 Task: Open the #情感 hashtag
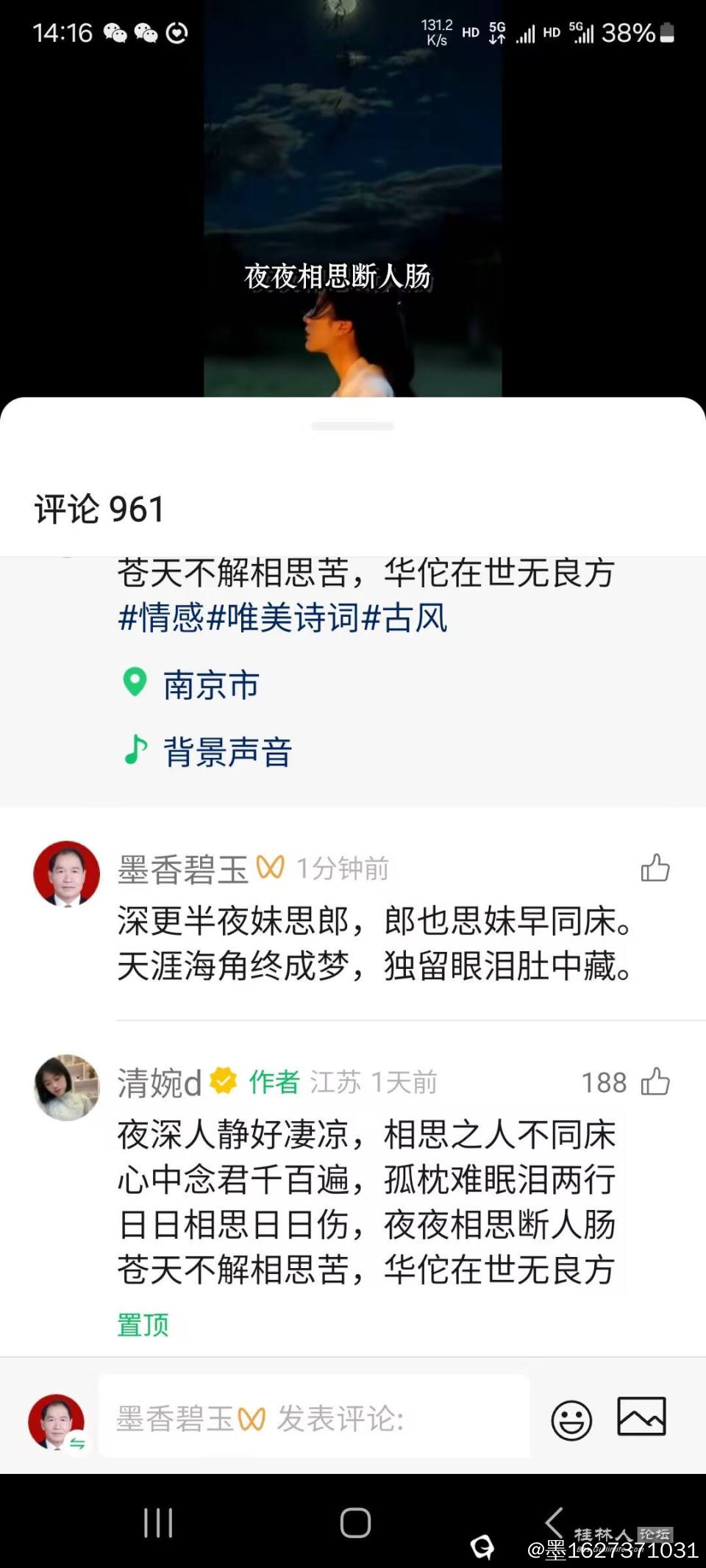(161, 617)
